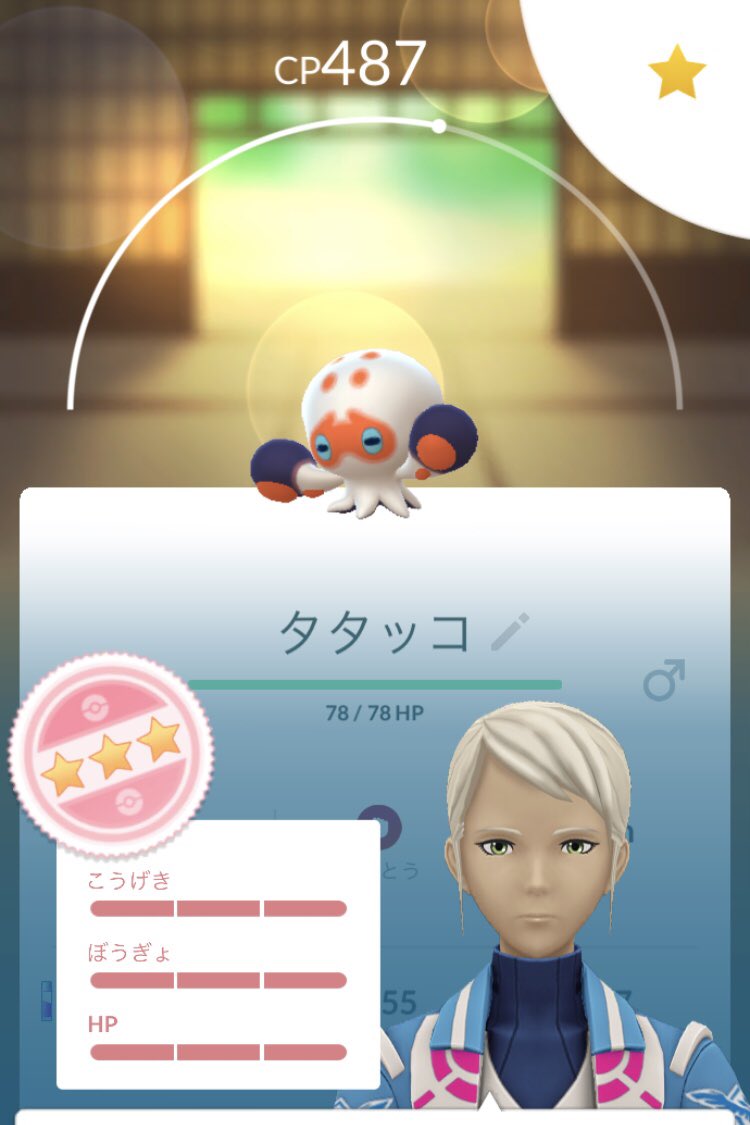Tap the 78 / 78 HP text
Image resolution: width=750 pixels, height=1125 pixels.
coord(370,710)
